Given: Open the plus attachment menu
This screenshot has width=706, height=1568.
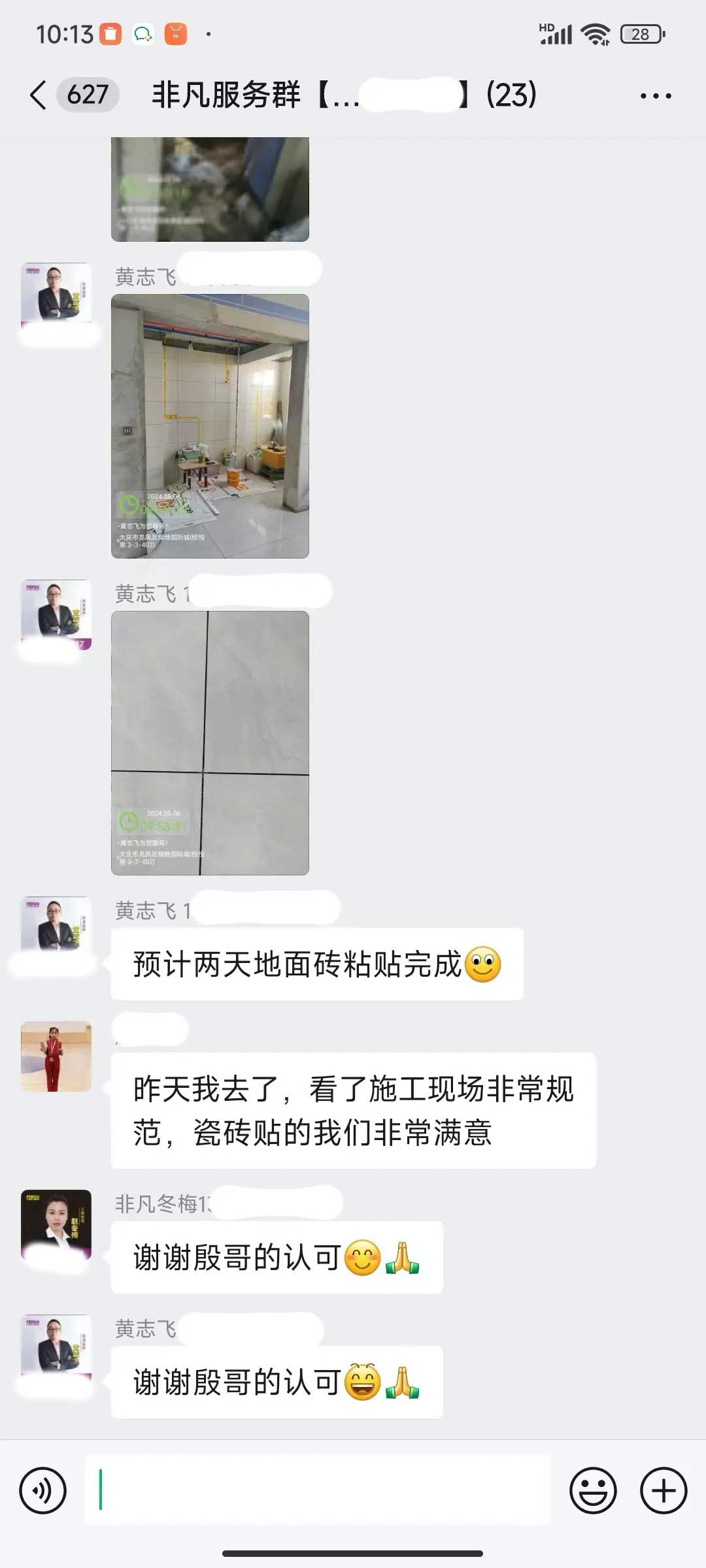Looking at the screenshot, I should tap(664, 1491).
